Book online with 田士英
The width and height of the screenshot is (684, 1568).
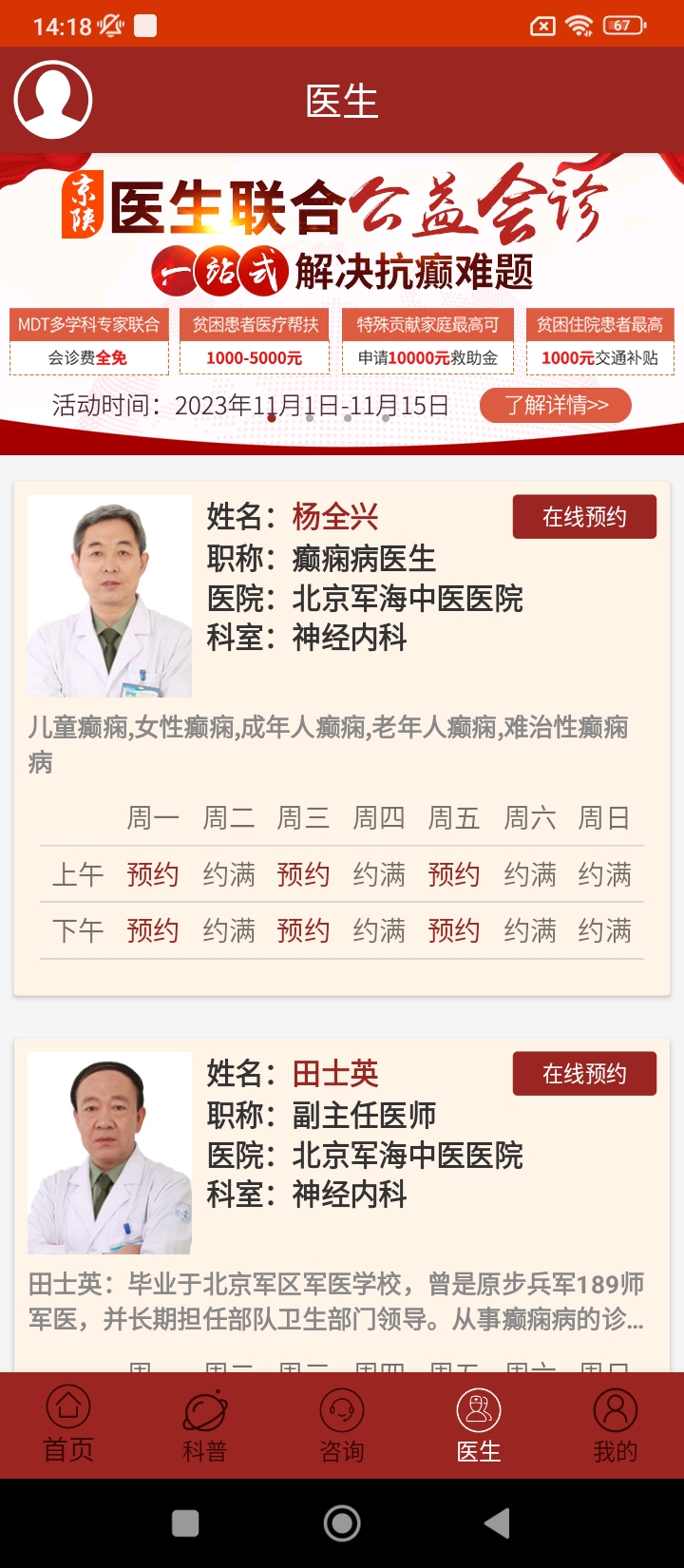click(x=584, y=1074)
